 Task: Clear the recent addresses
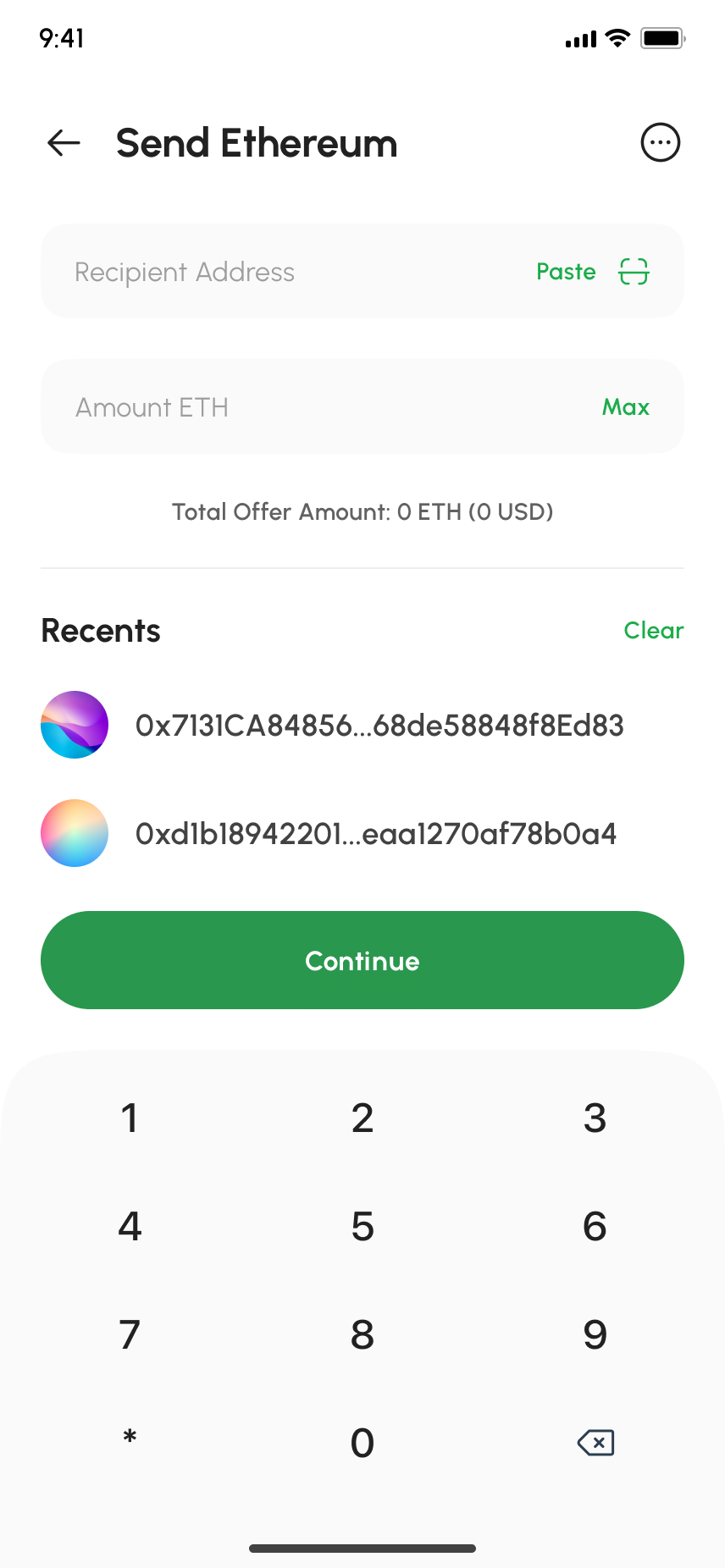point(653,631)
